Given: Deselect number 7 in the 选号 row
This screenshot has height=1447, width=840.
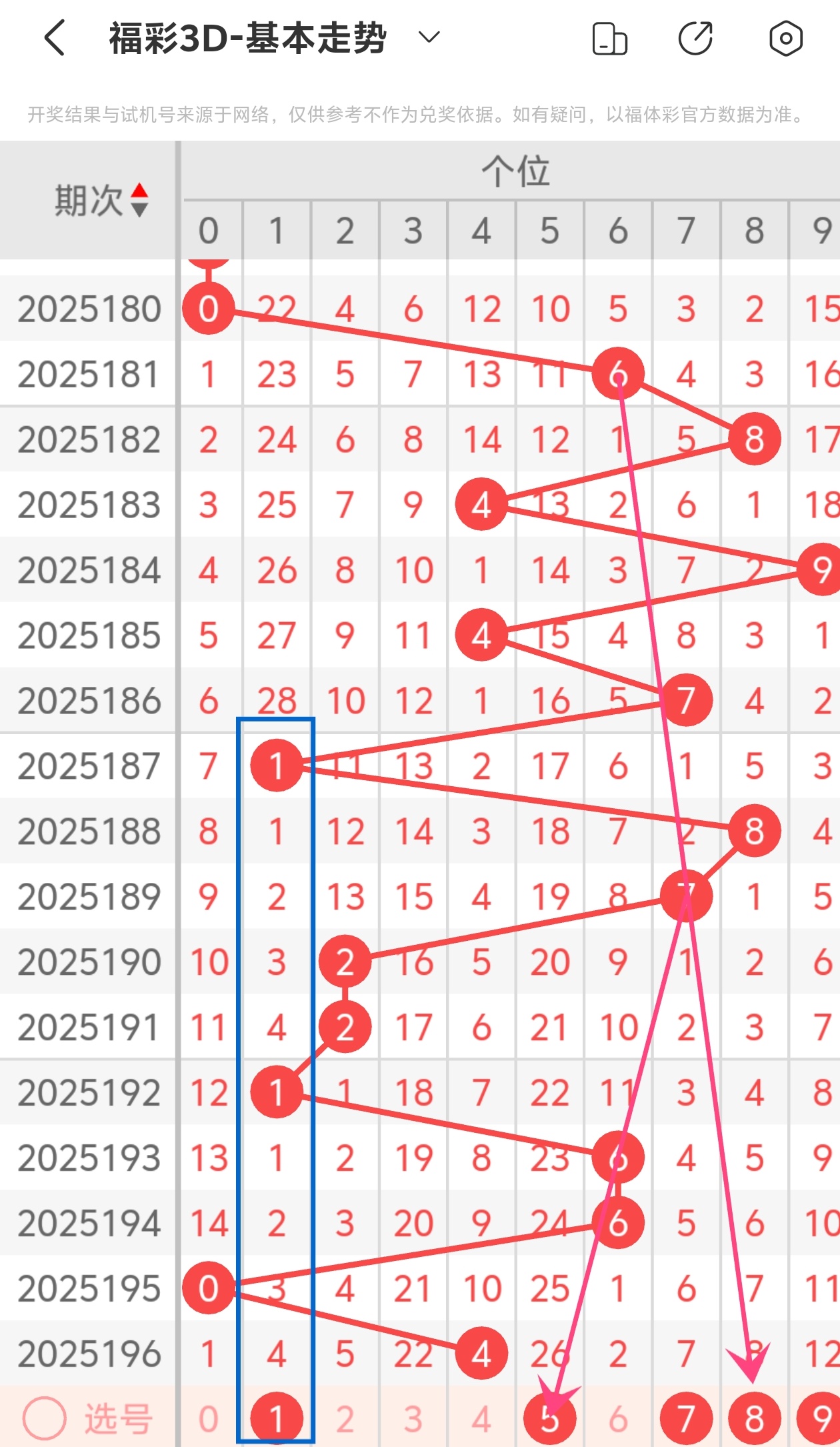Looking at the screenshot, I should (x=686, y=1418).
